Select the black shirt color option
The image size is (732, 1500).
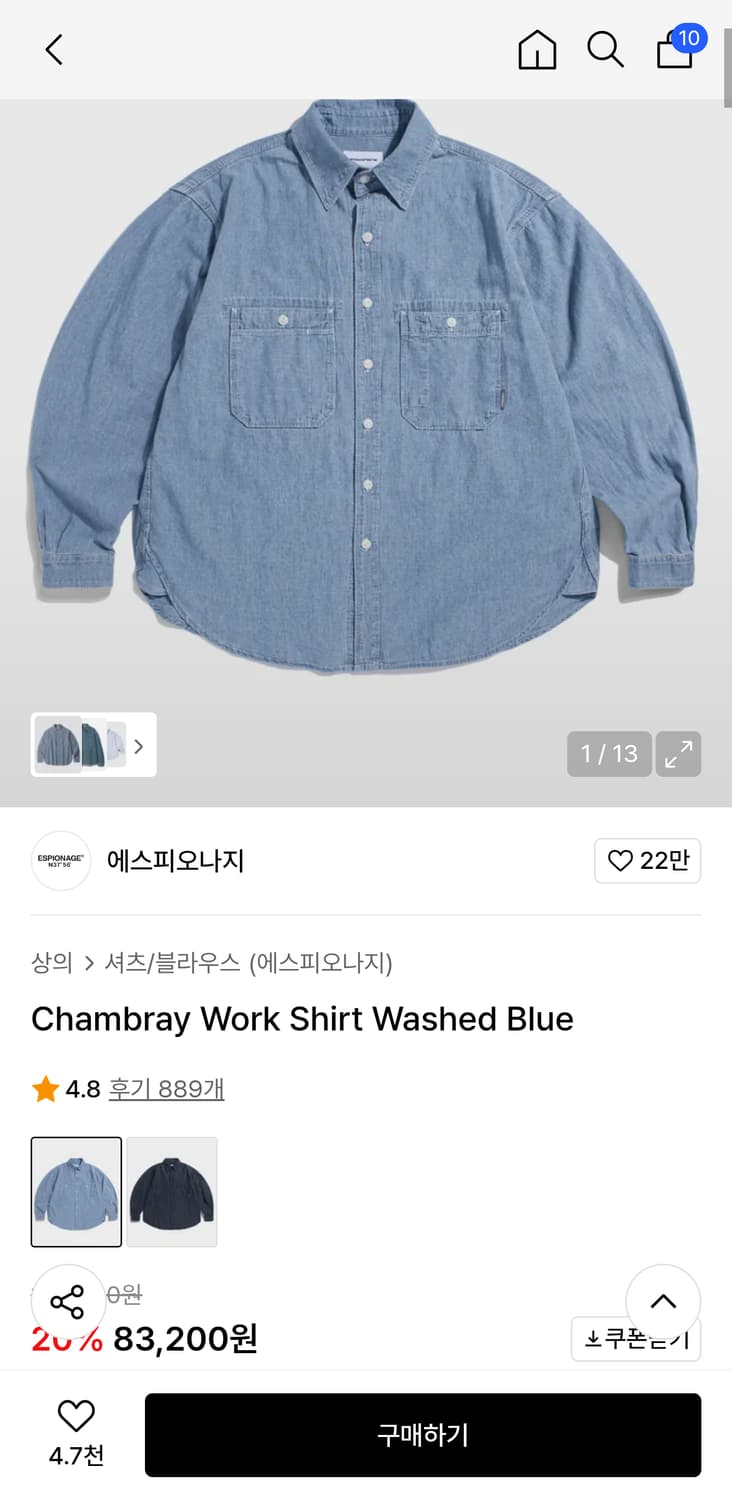pyautogui.click(x=171, y=1190)
